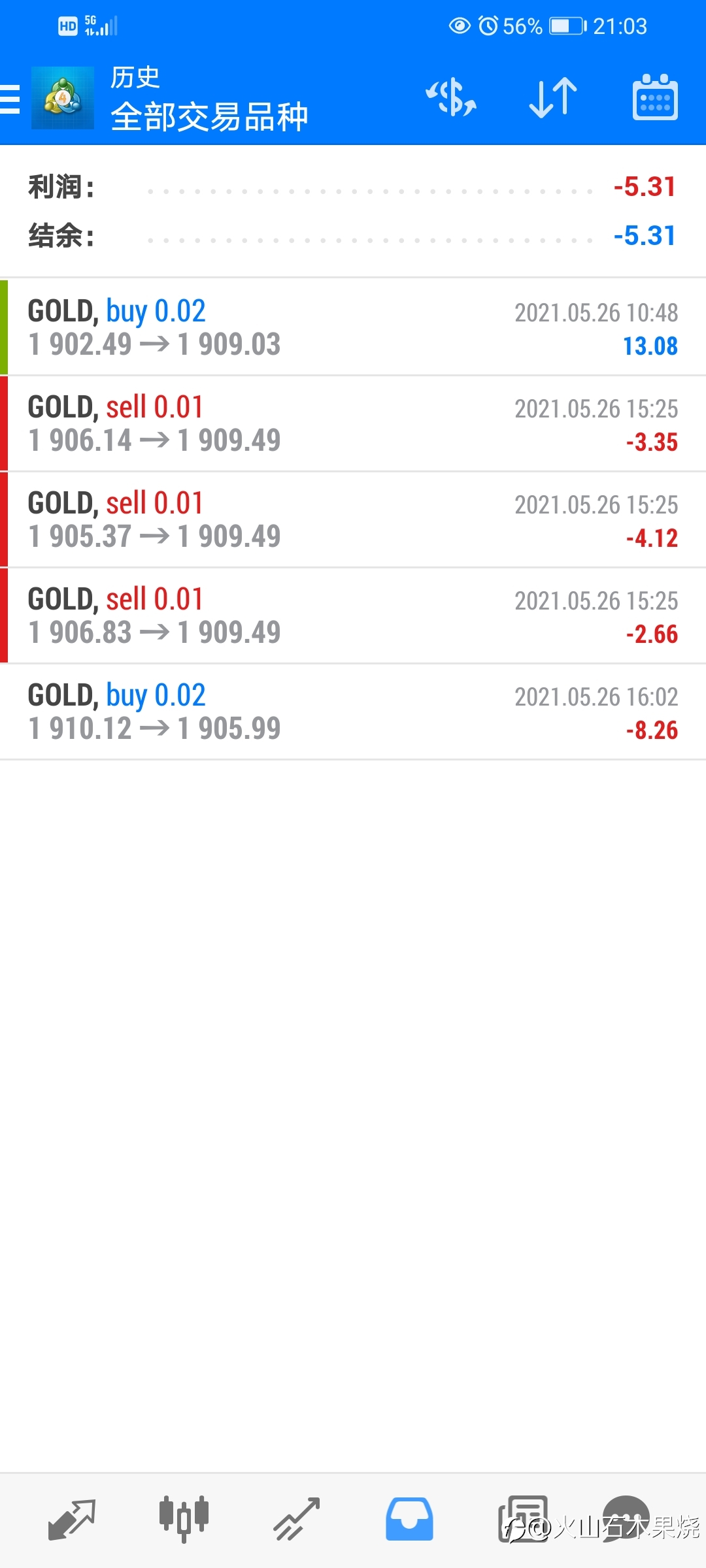The image size is (706, 1568).
Task: Open GOLD sell trade with -4.12 loss
Action: 353,519
